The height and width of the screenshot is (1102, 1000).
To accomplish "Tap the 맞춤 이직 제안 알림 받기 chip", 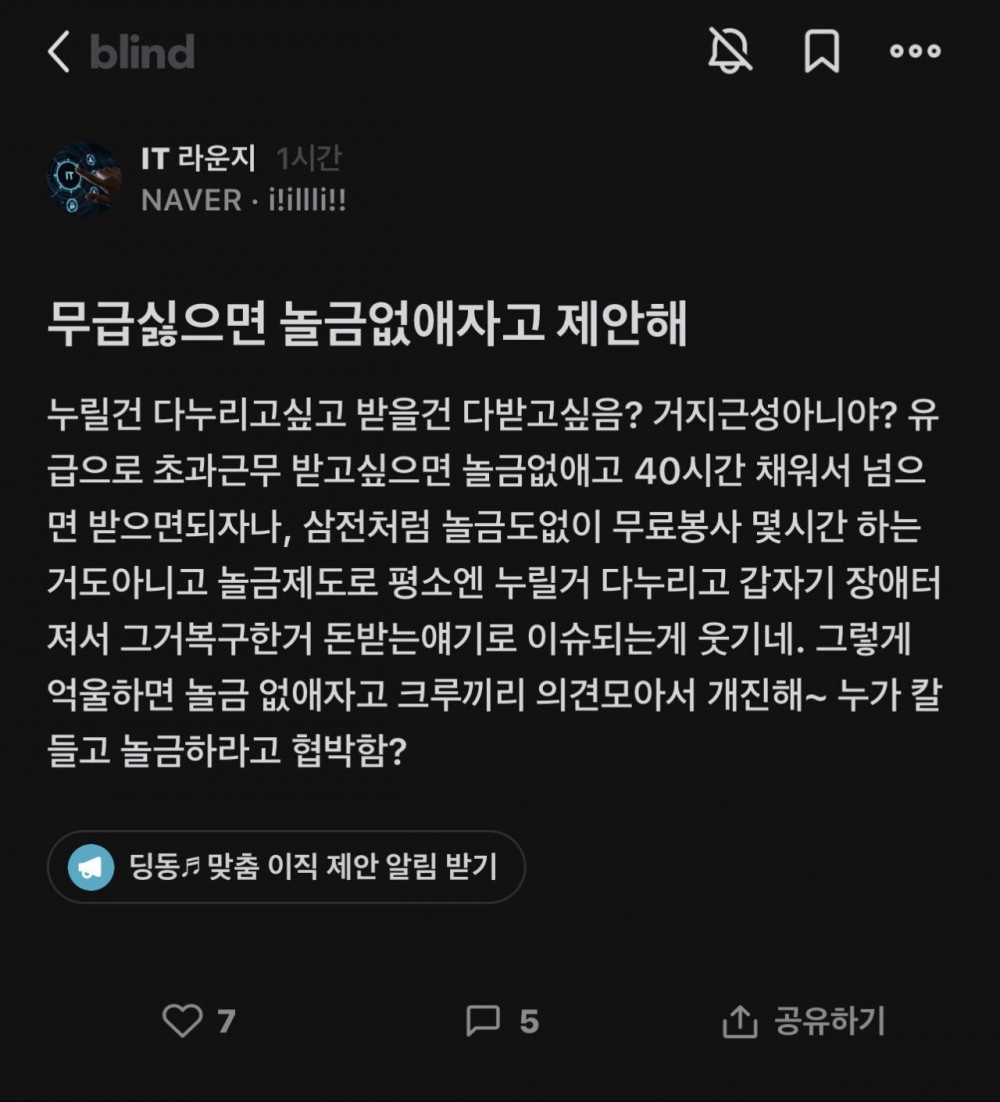I will point(286,867).
